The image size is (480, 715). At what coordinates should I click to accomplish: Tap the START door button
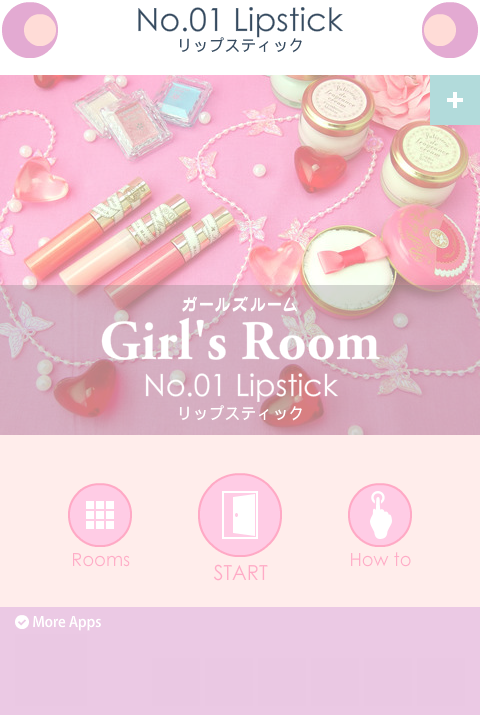point(240,515)
